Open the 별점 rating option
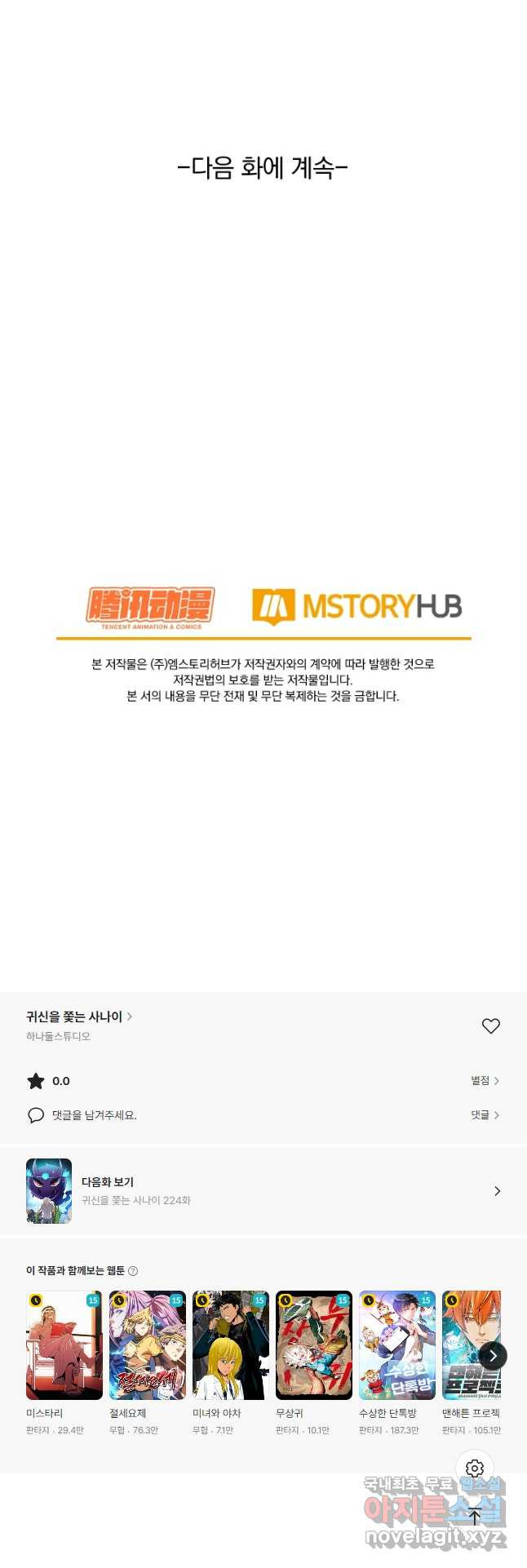Screen dimensions: 527x1568 coord(485,1081)
